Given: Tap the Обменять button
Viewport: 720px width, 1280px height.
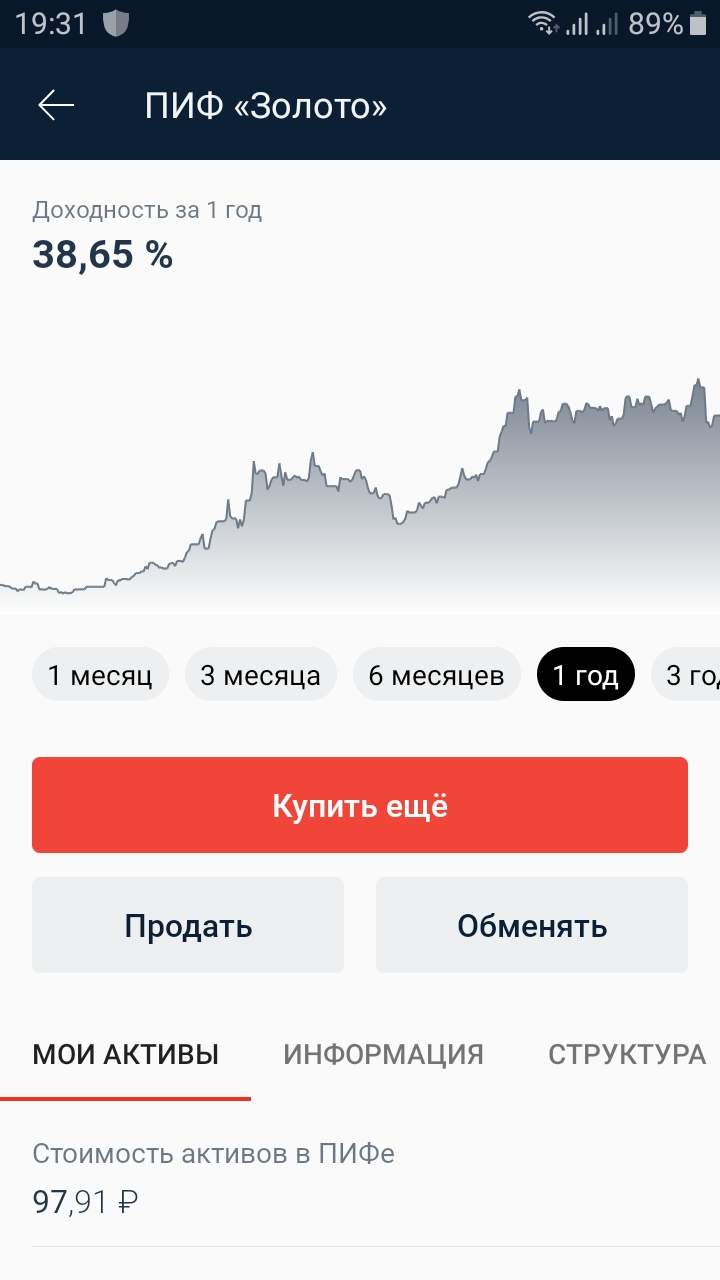Looking at the screenshot, I should pyautogui.click(x=532, y=925).
